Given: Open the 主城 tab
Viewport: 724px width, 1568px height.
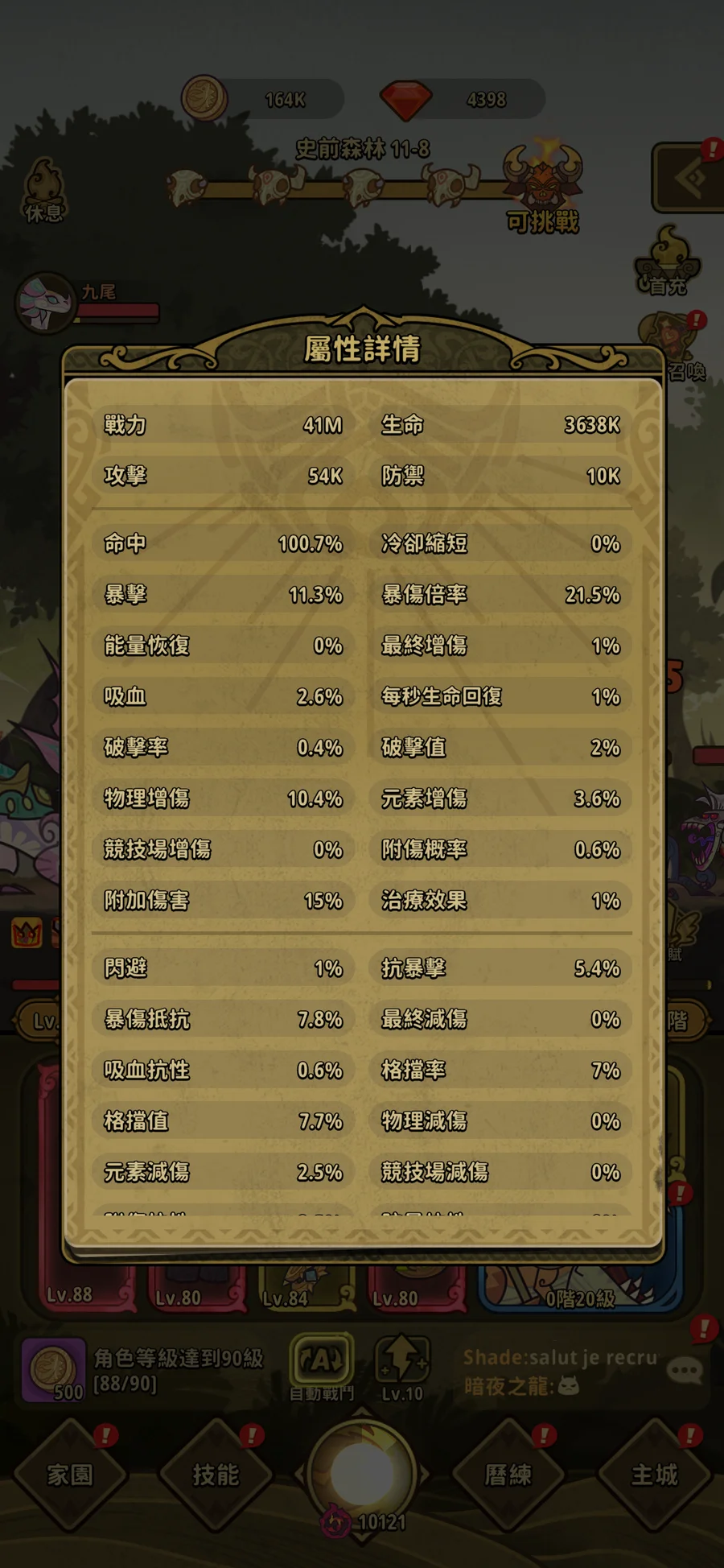Looking at the screenshot, I should (x=654, y=1475).
